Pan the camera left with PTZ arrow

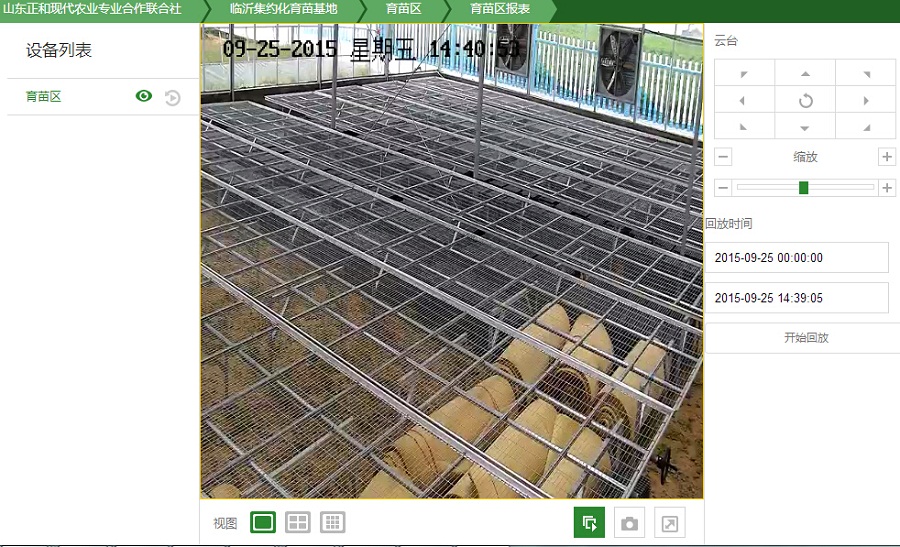[x=742, y=101]
